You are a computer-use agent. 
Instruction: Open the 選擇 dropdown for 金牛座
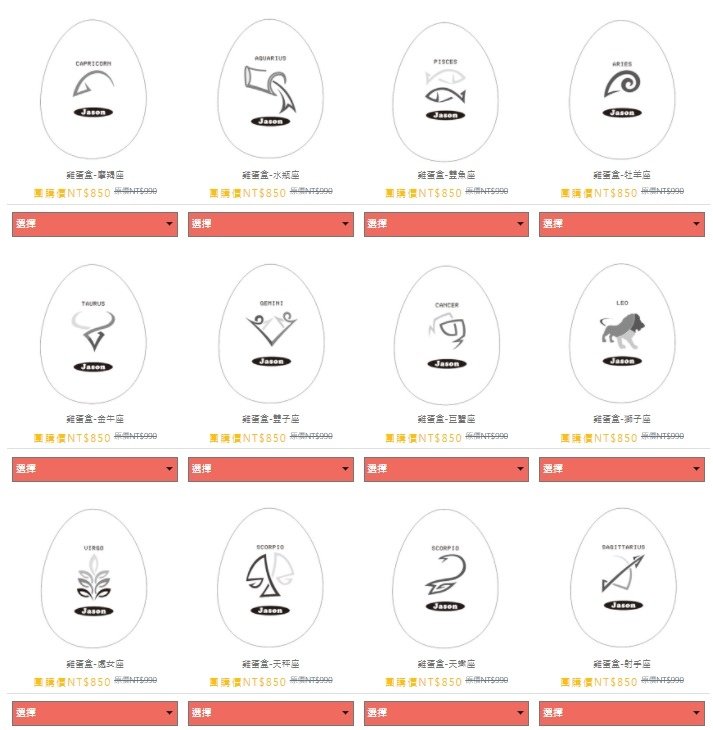95,469
